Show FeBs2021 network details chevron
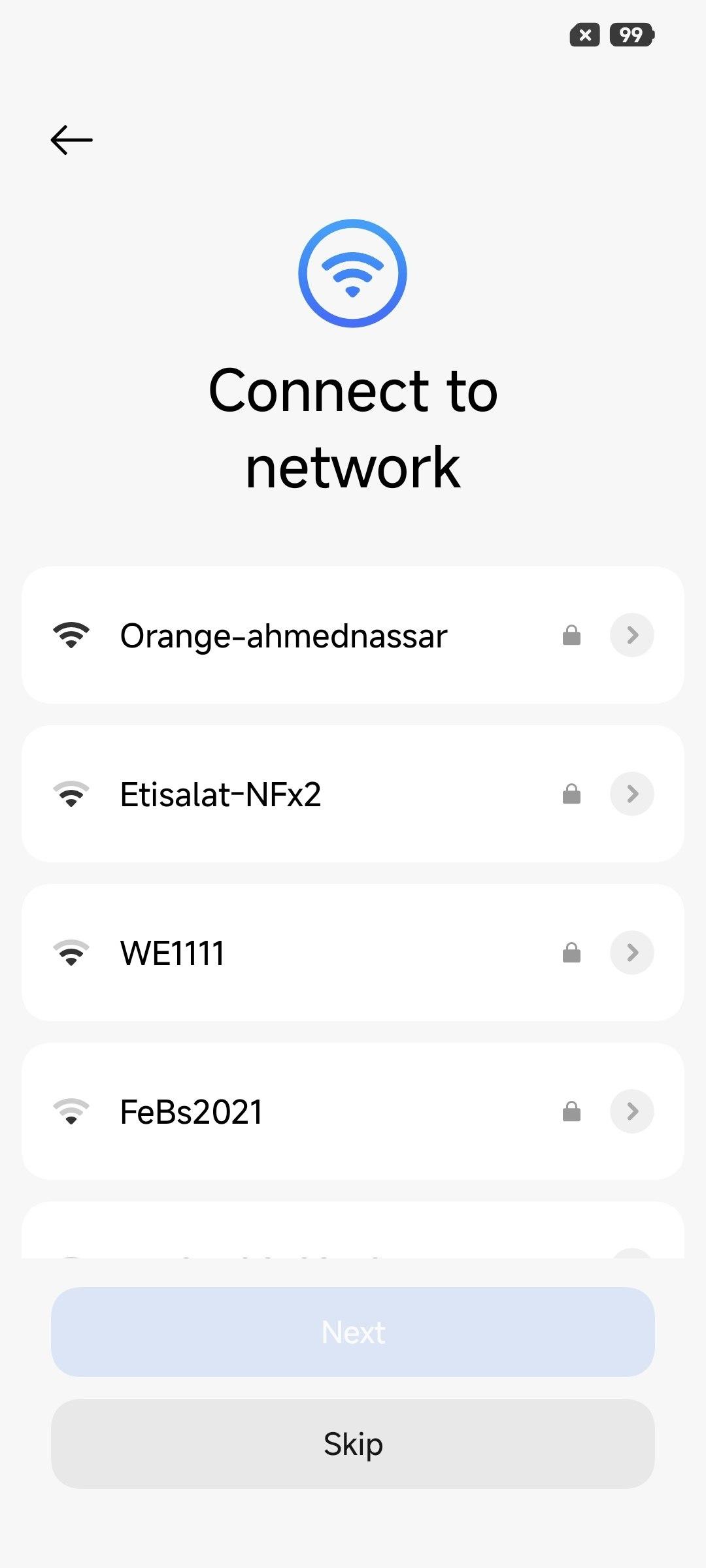706x1568 pixels. click(x=631, y=1111)
